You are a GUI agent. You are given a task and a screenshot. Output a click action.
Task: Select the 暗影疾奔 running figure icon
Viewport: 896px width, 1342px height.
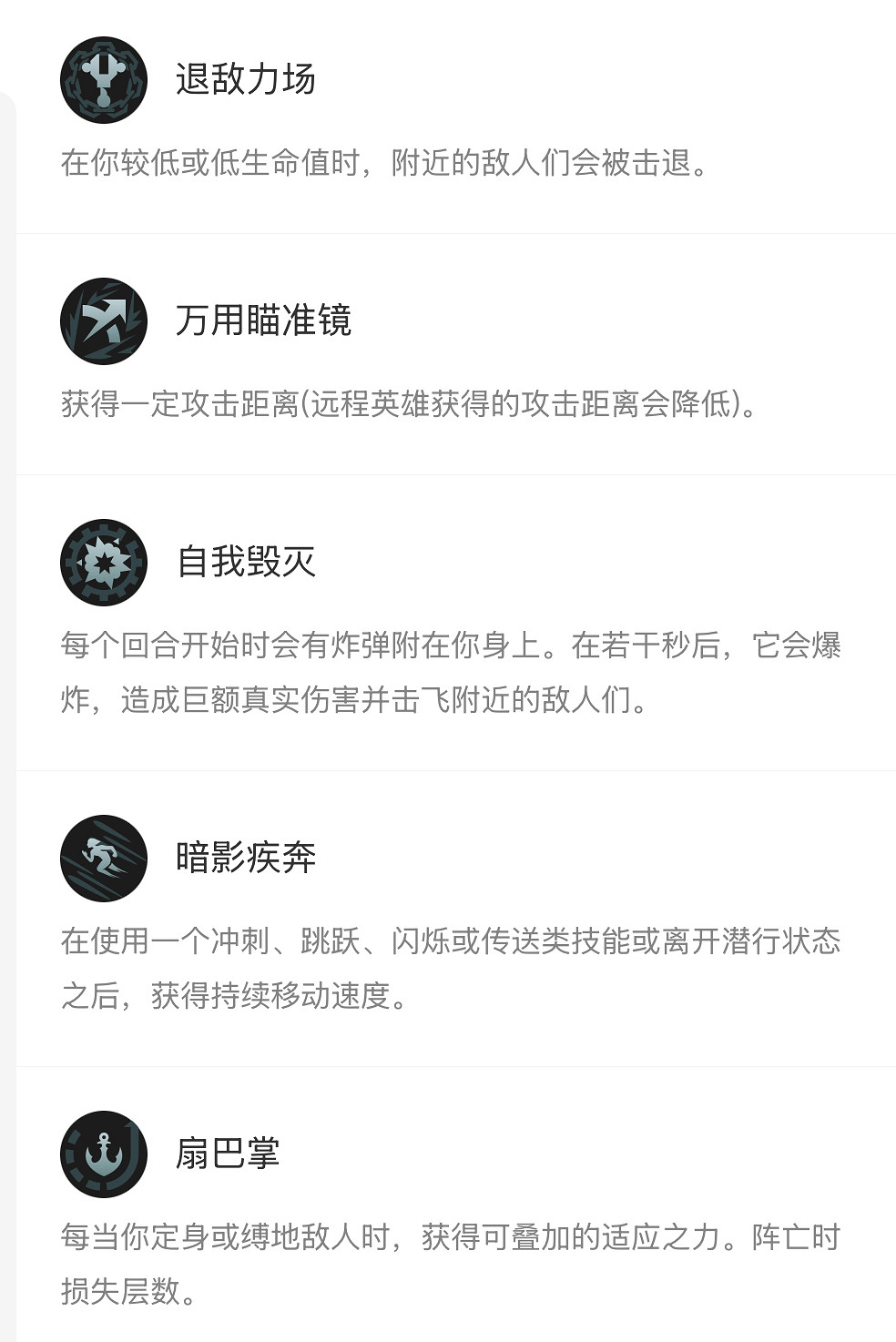tap(103, 856)
